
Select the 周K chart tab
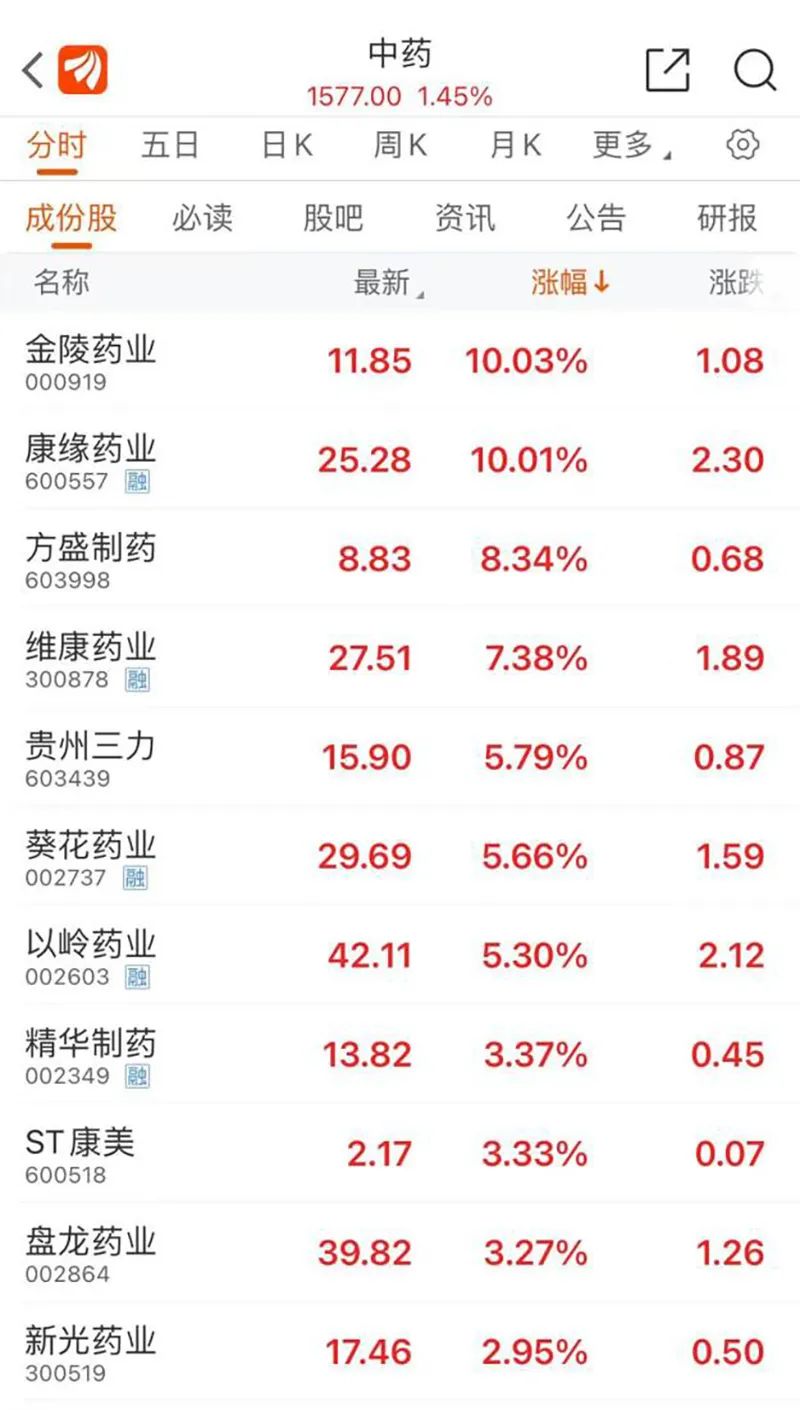coord(401,145)
